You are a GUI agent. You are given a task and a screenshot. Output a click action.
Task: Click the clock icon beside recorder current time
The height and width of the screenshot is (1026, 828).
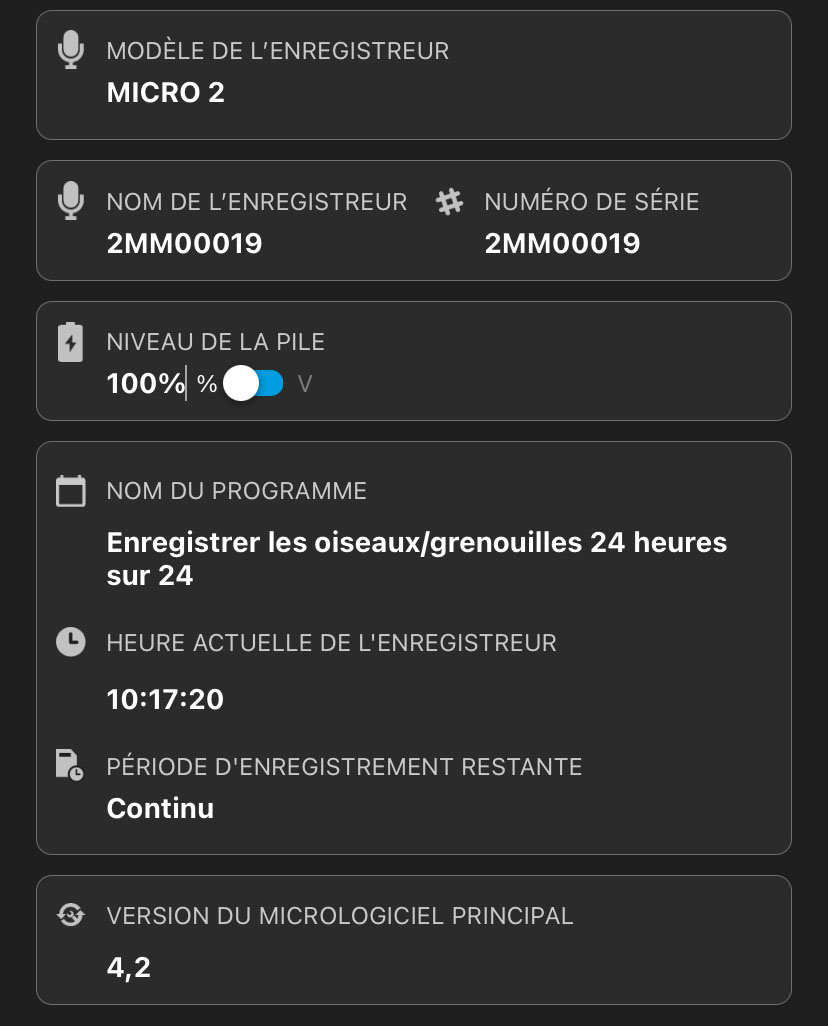click(x=70, y=642)
